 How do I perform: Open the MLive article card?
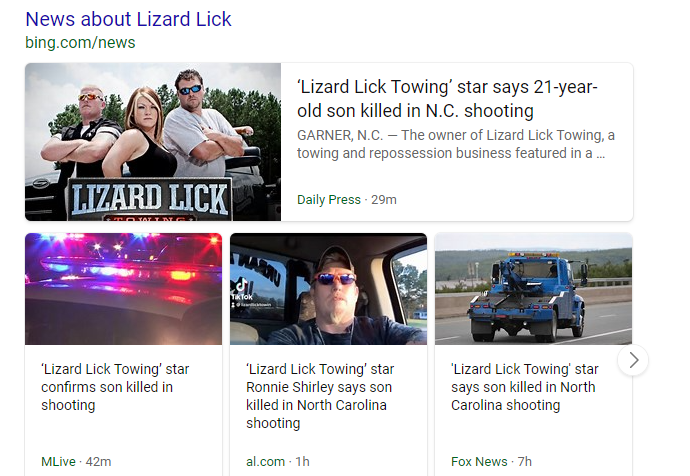[x=115, y=387]
